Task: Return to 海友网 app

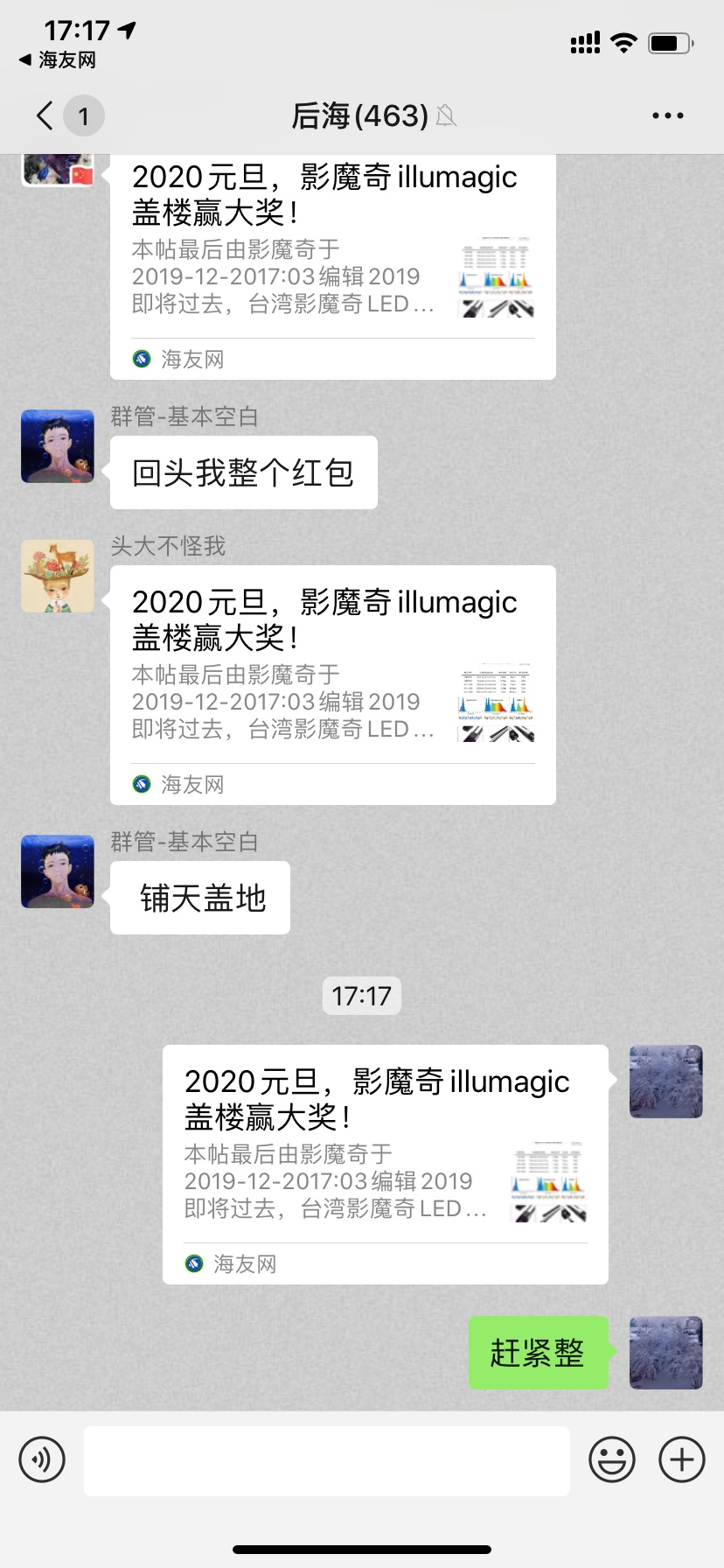Action: click(58, 59)
